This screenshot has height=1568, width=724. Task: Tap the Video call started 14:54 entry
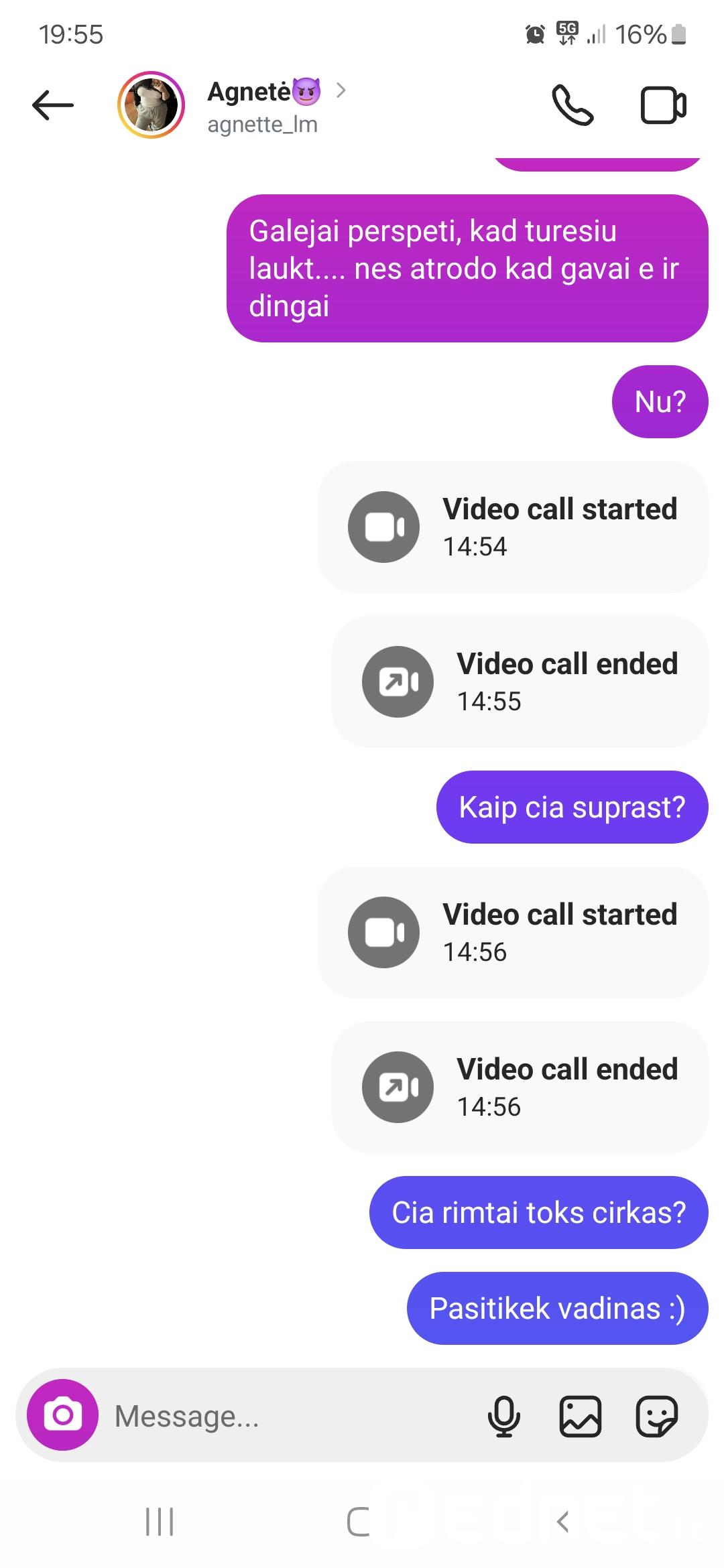[513, 527]
